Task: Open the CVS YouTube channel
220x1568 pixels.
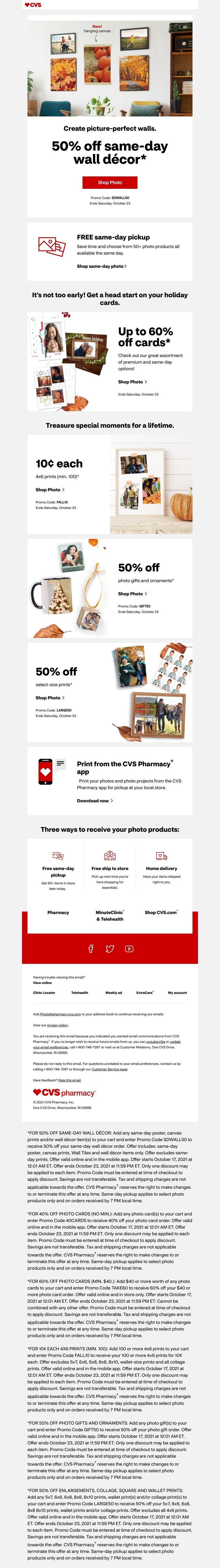Action: 130,948
